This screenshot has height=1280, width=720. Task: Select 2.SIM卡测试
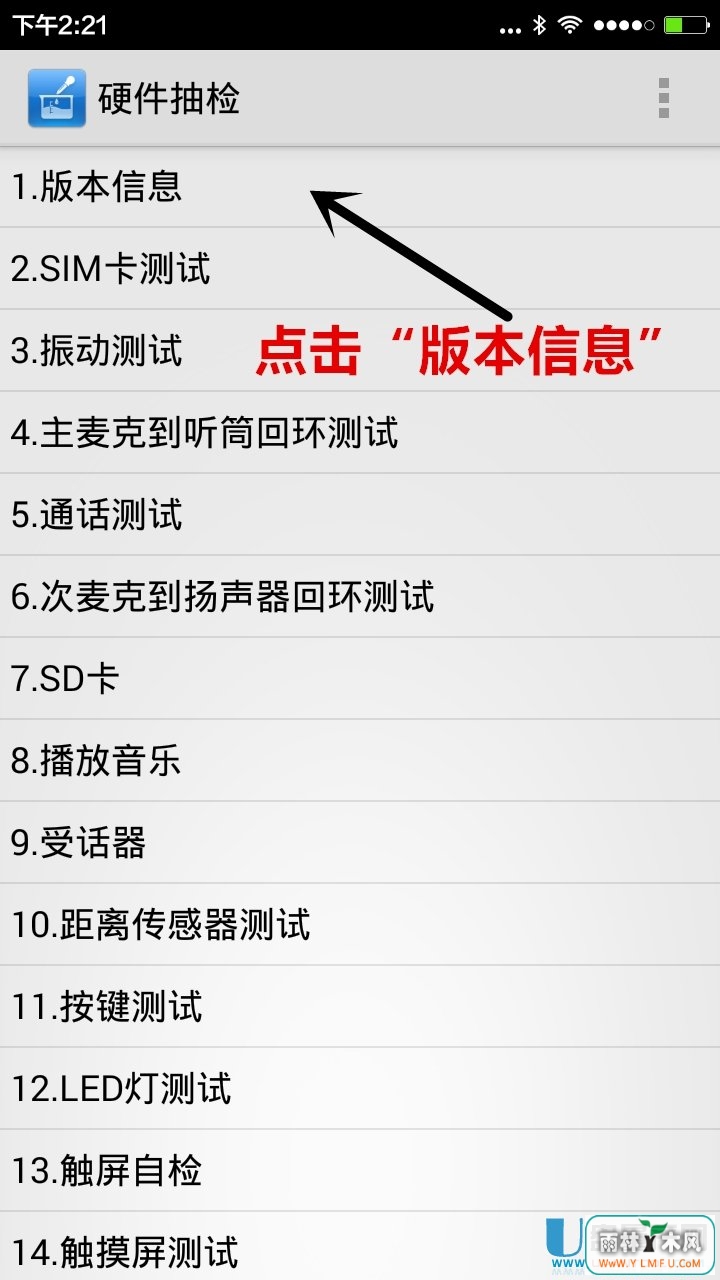tap(111, 269)
